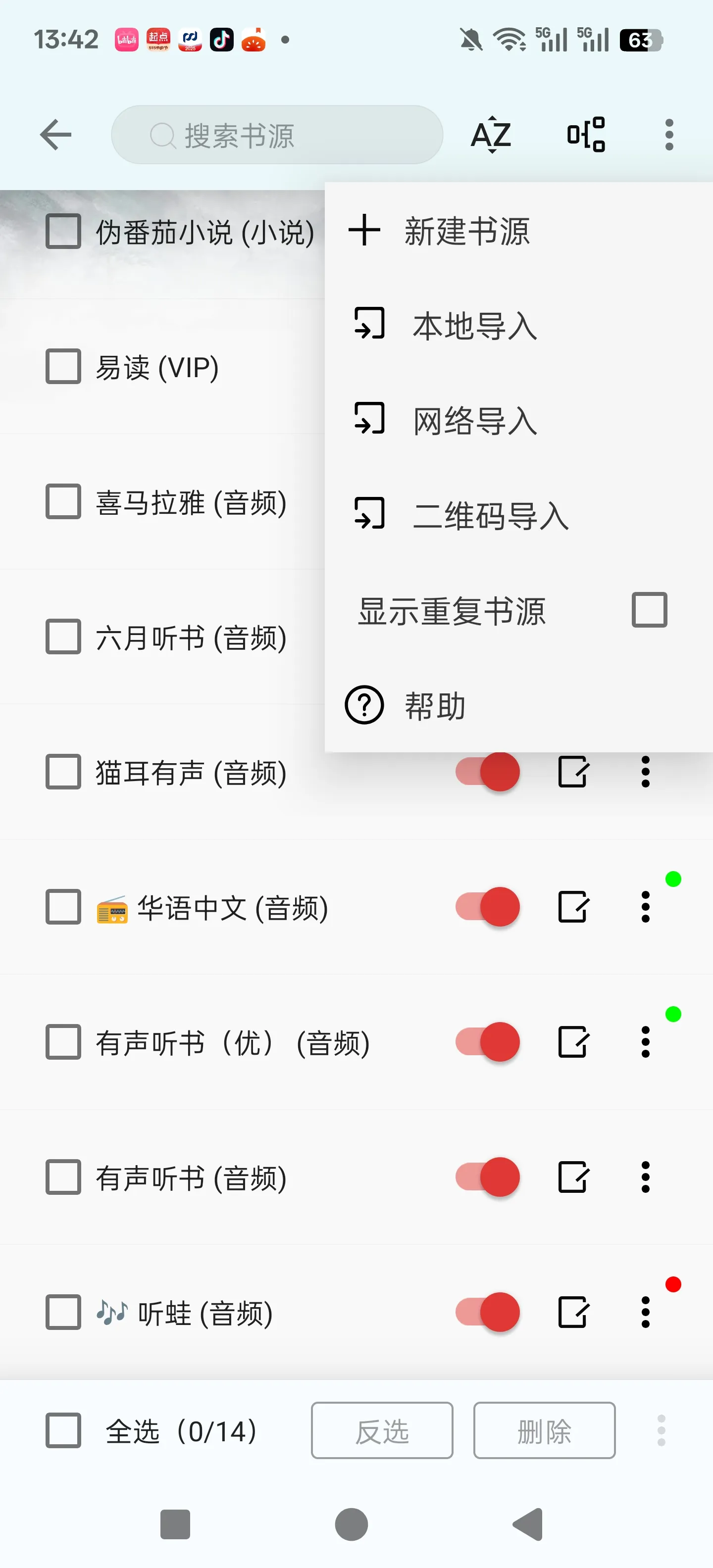
Task: Tap the 反选 button
Action: click(x=382, y=1430)
